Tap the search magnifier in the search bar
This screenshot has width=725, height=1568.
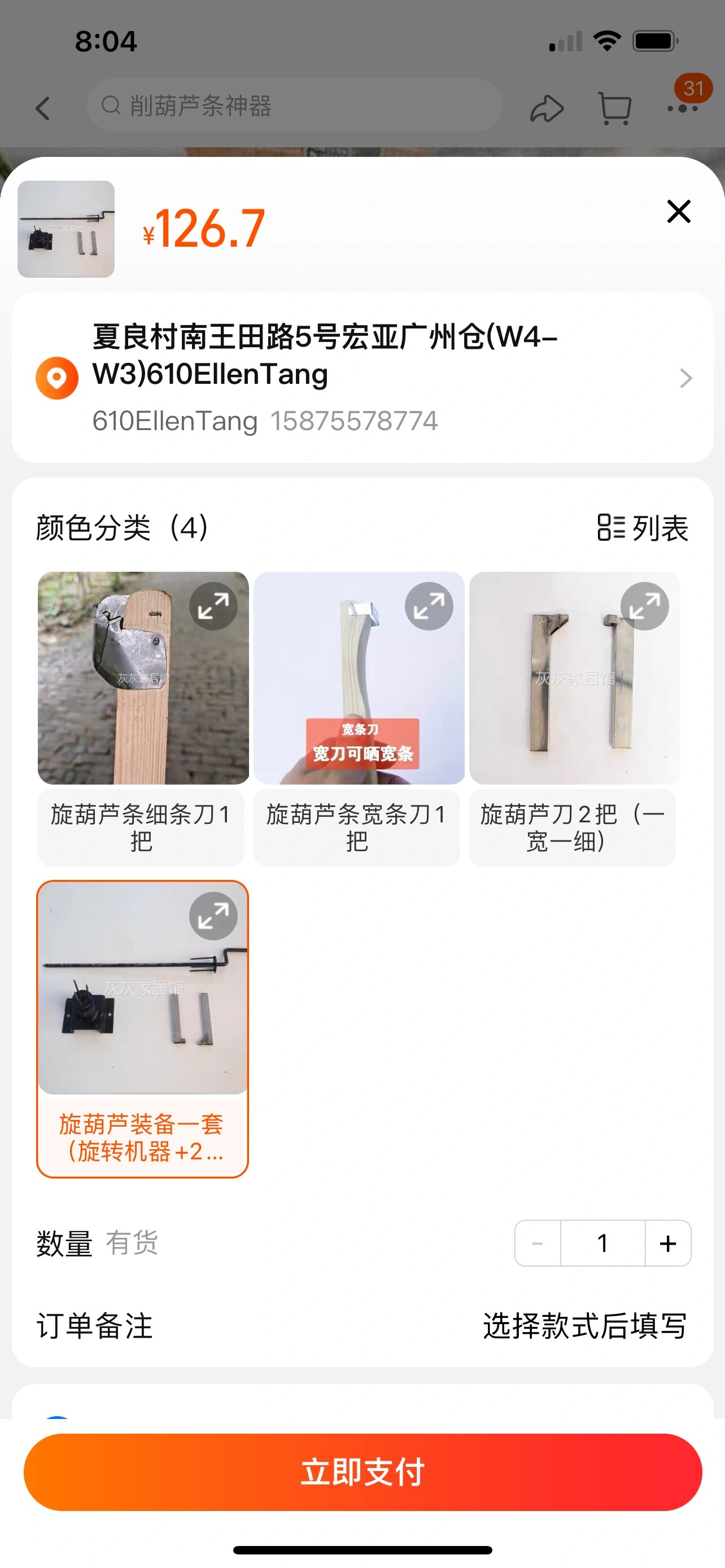point(111,107)
